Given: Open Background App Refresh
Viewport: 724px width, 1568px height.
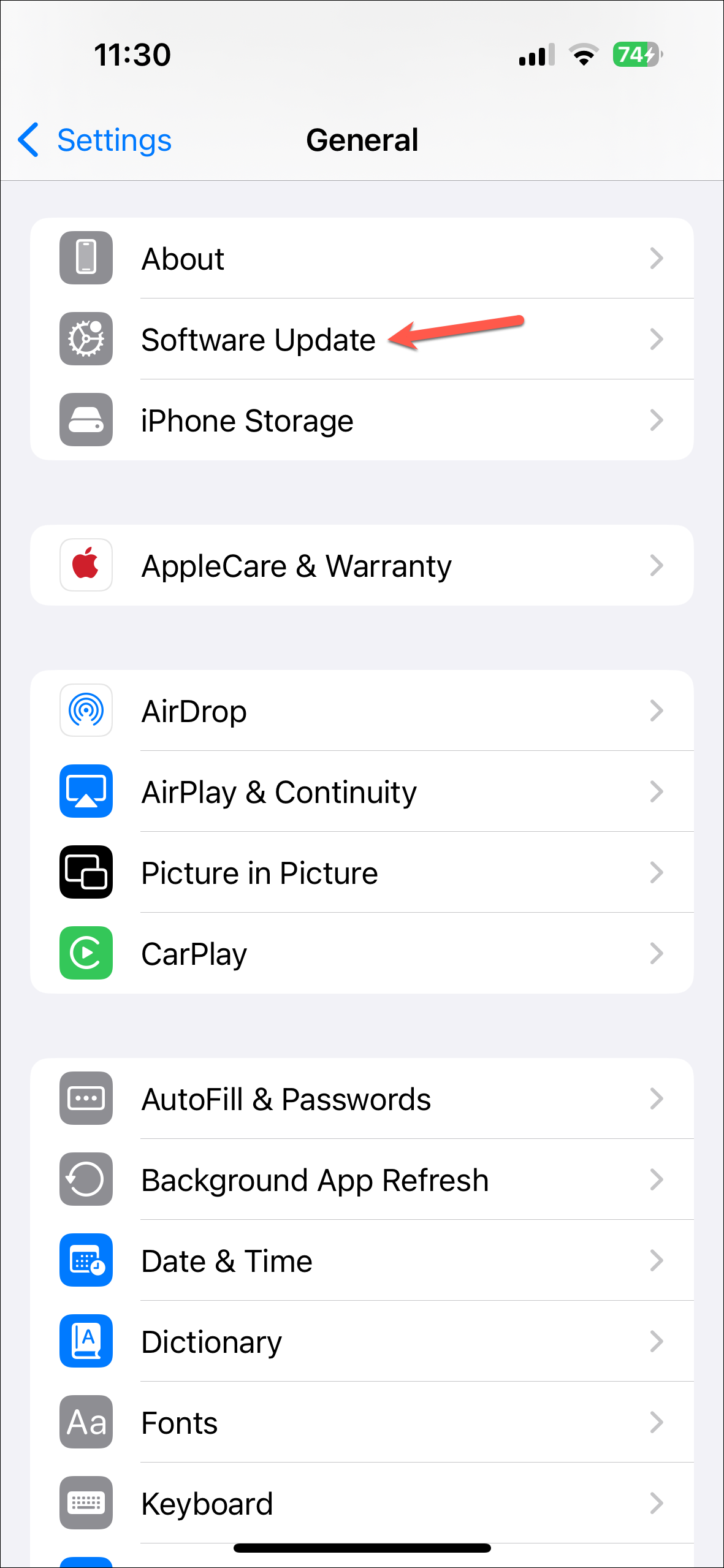Looking at the screenshot, I should pyautogui.click(x=362, y=1180).
